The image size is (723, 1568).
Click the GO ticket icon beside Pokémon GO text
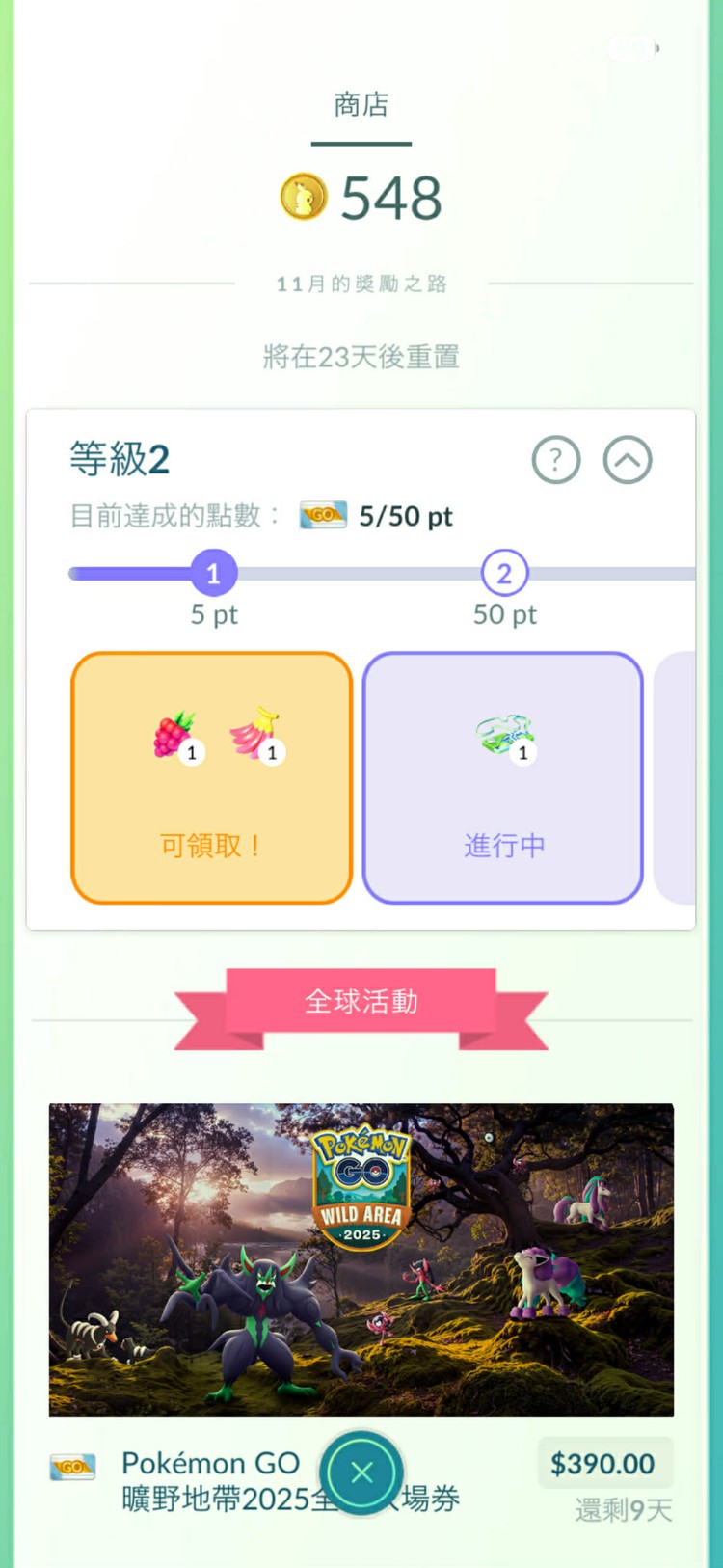pyautogui.click(x=71, y=1468)
